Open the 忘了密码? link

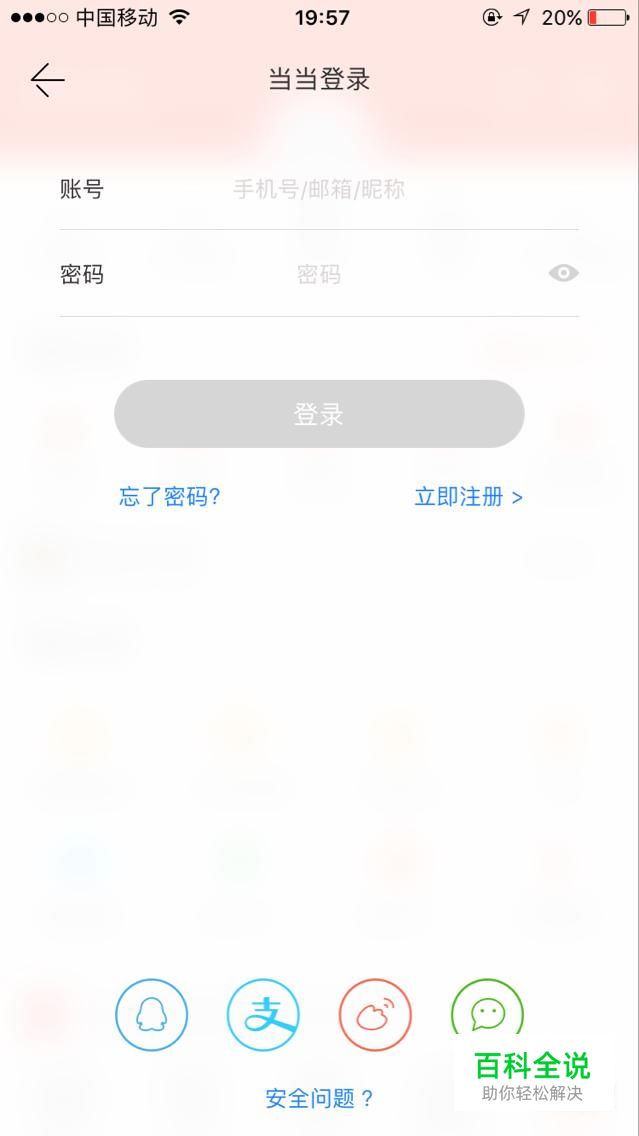click(x=170, y=497)
